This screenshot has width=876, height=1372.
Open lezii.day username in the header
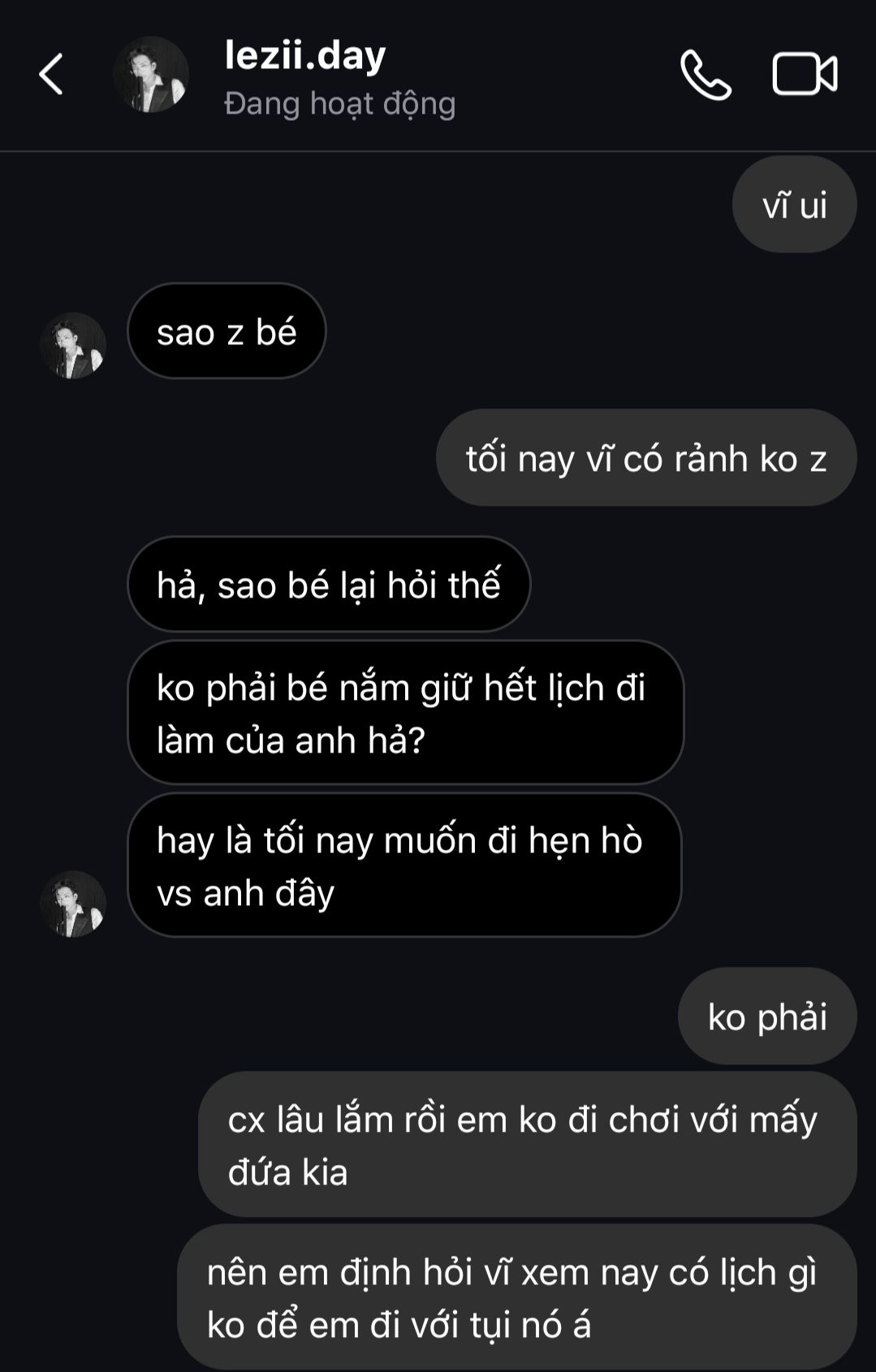(x=305, y=55)
